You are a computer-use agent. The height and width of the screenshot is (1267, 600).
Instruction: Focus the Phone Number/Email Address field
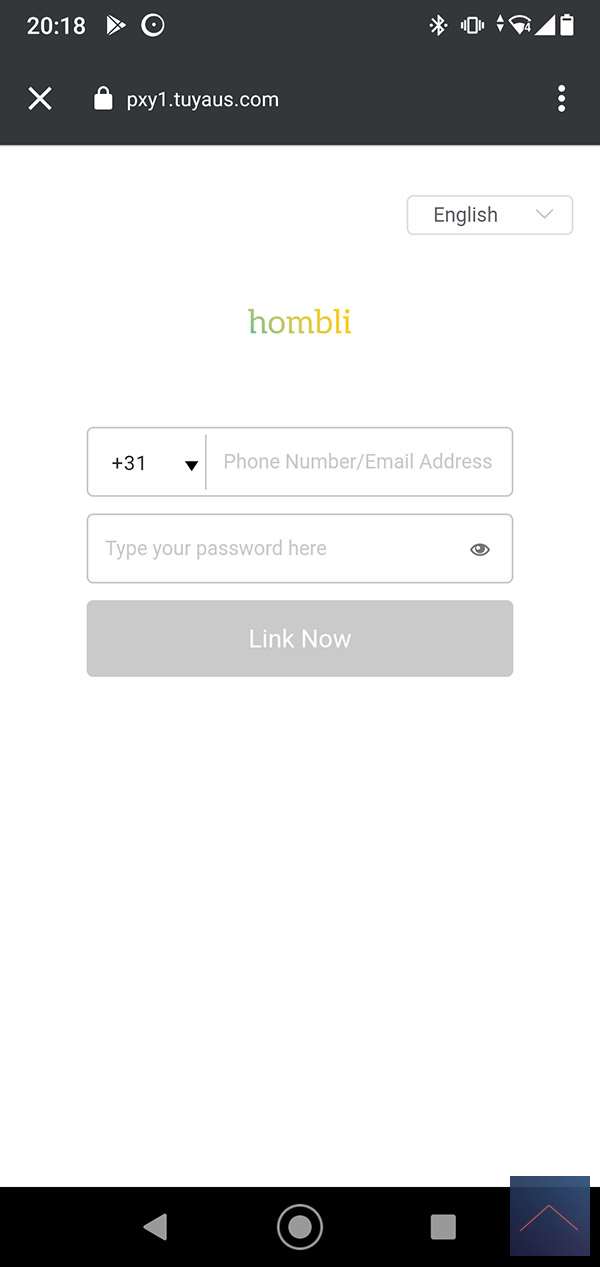pyautogui.click(x=358, y=462)
